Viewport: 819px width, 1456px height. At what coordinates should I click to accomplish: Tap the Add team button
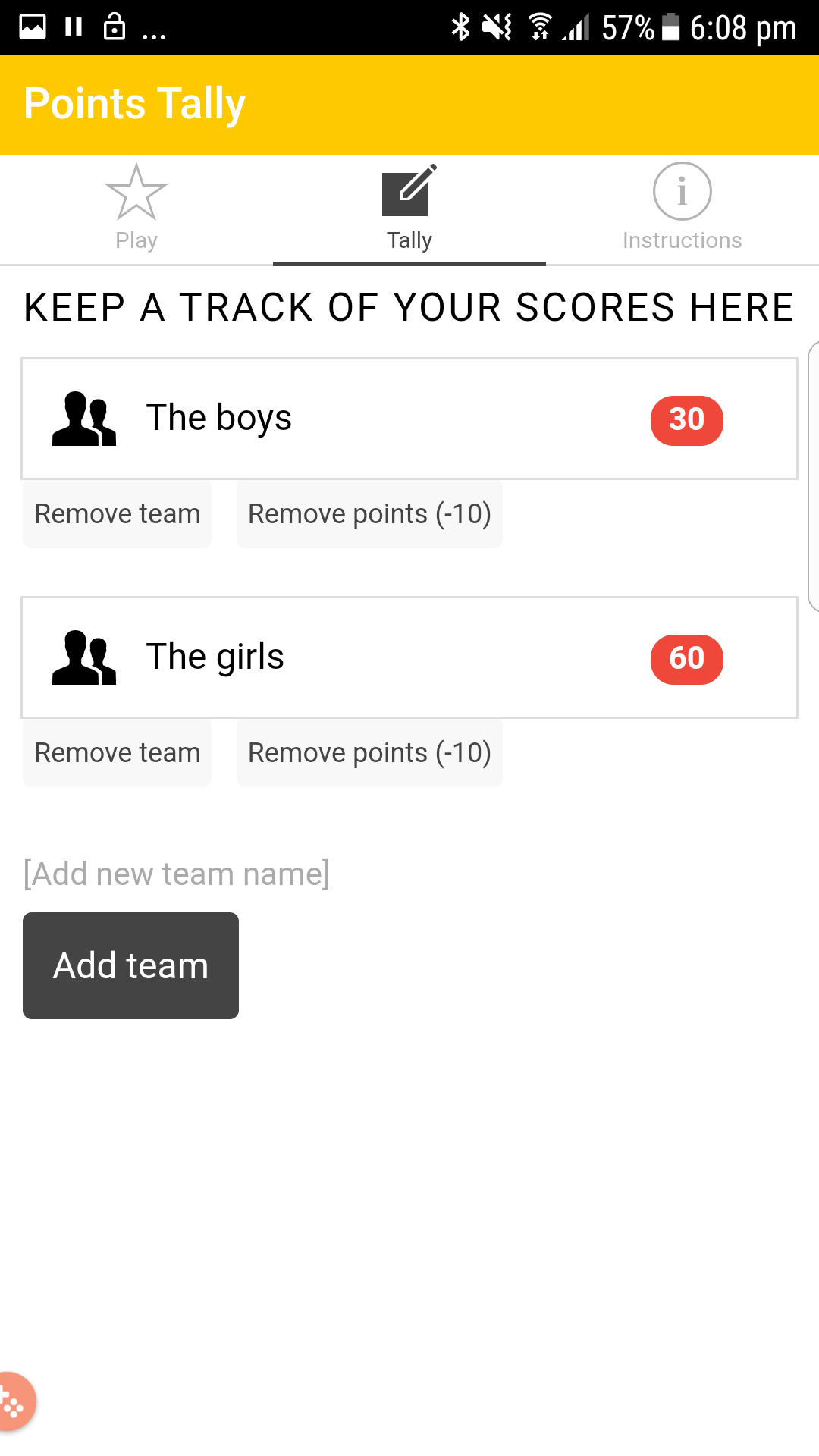pyautogui.click(x=130, y=965)
